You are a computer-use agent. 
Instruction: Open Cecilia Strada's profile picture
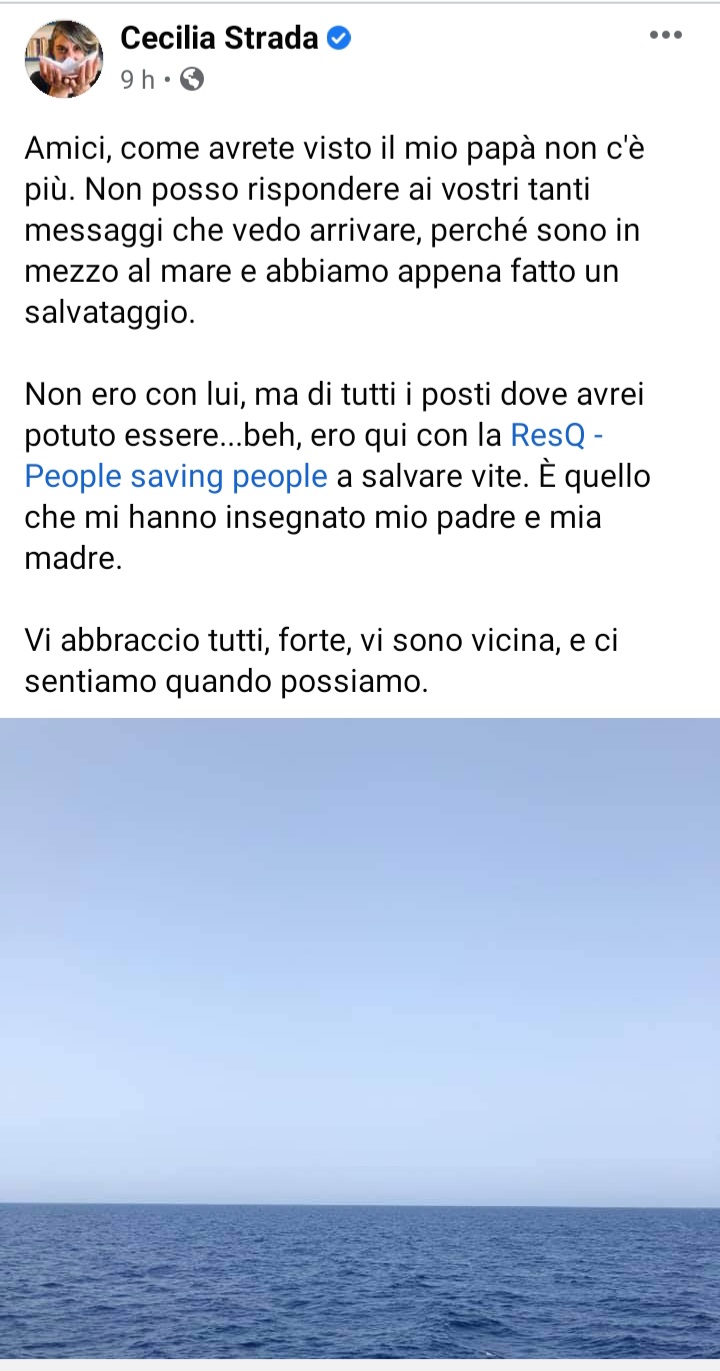coord(64,59)
